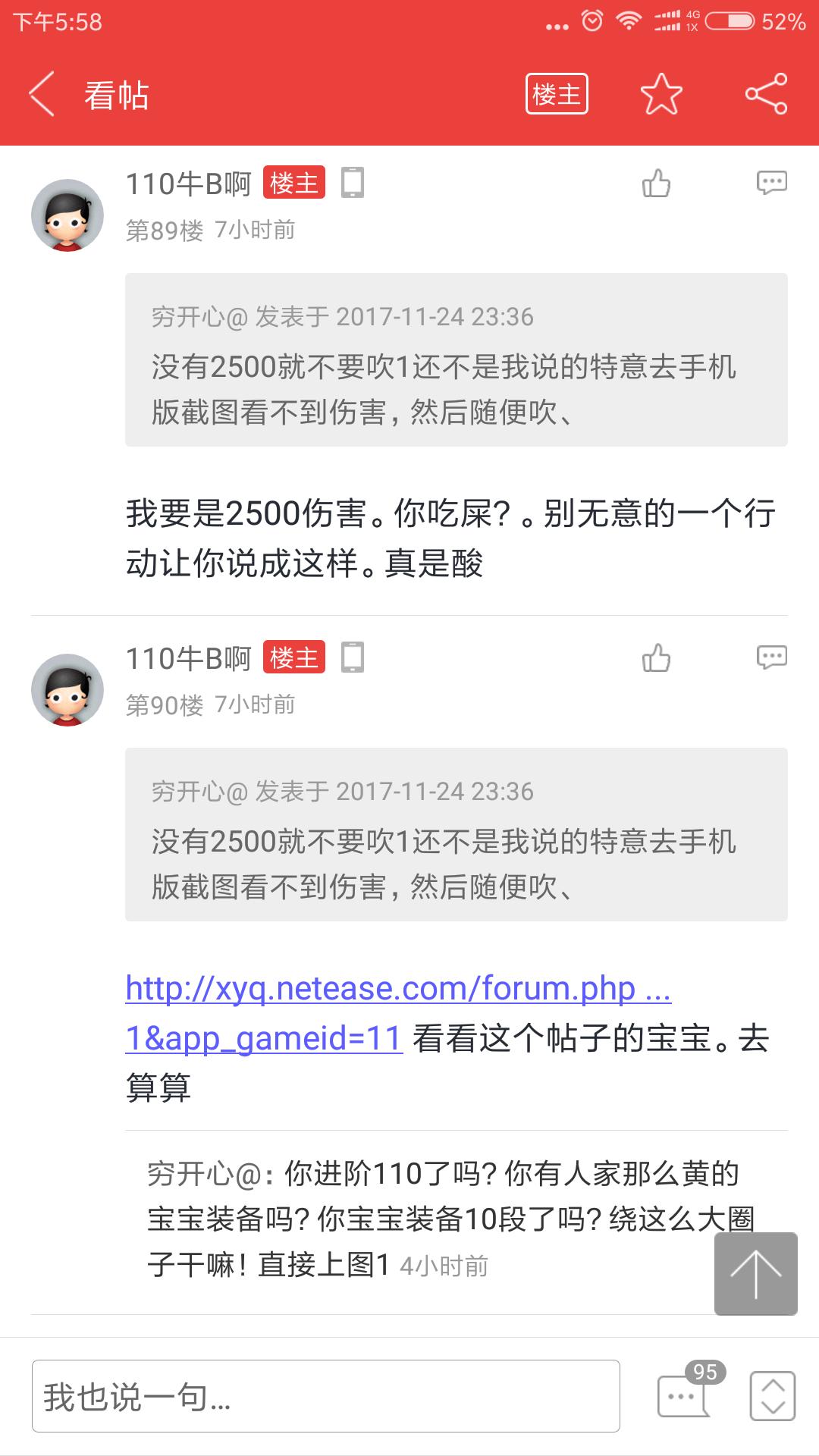Like the post on 第89楼
819x1456 pixels.
(656, 184)
